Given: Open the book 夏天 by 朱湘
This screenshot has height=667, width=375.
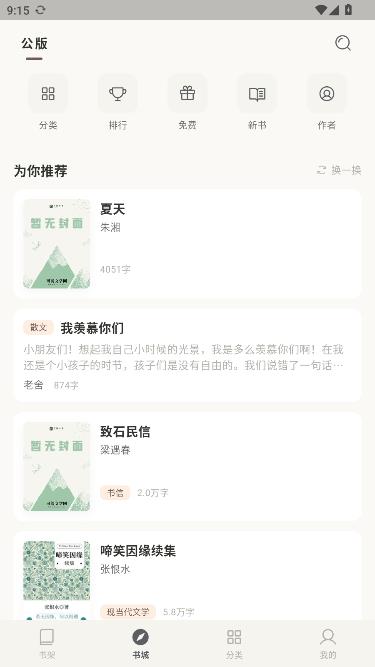Looking at the screenshot, I should pos(188,244).
